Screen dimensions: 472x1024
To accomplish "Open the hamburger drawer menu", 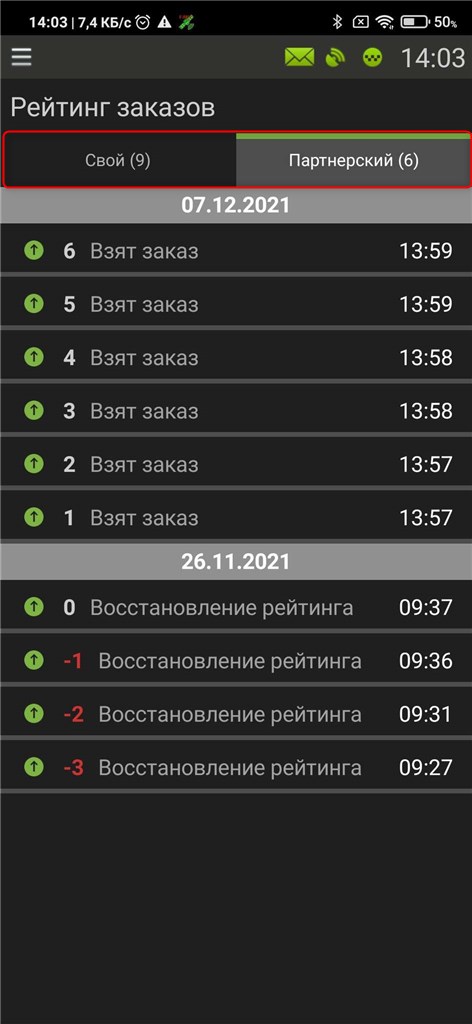I will [x=22, y=57].
